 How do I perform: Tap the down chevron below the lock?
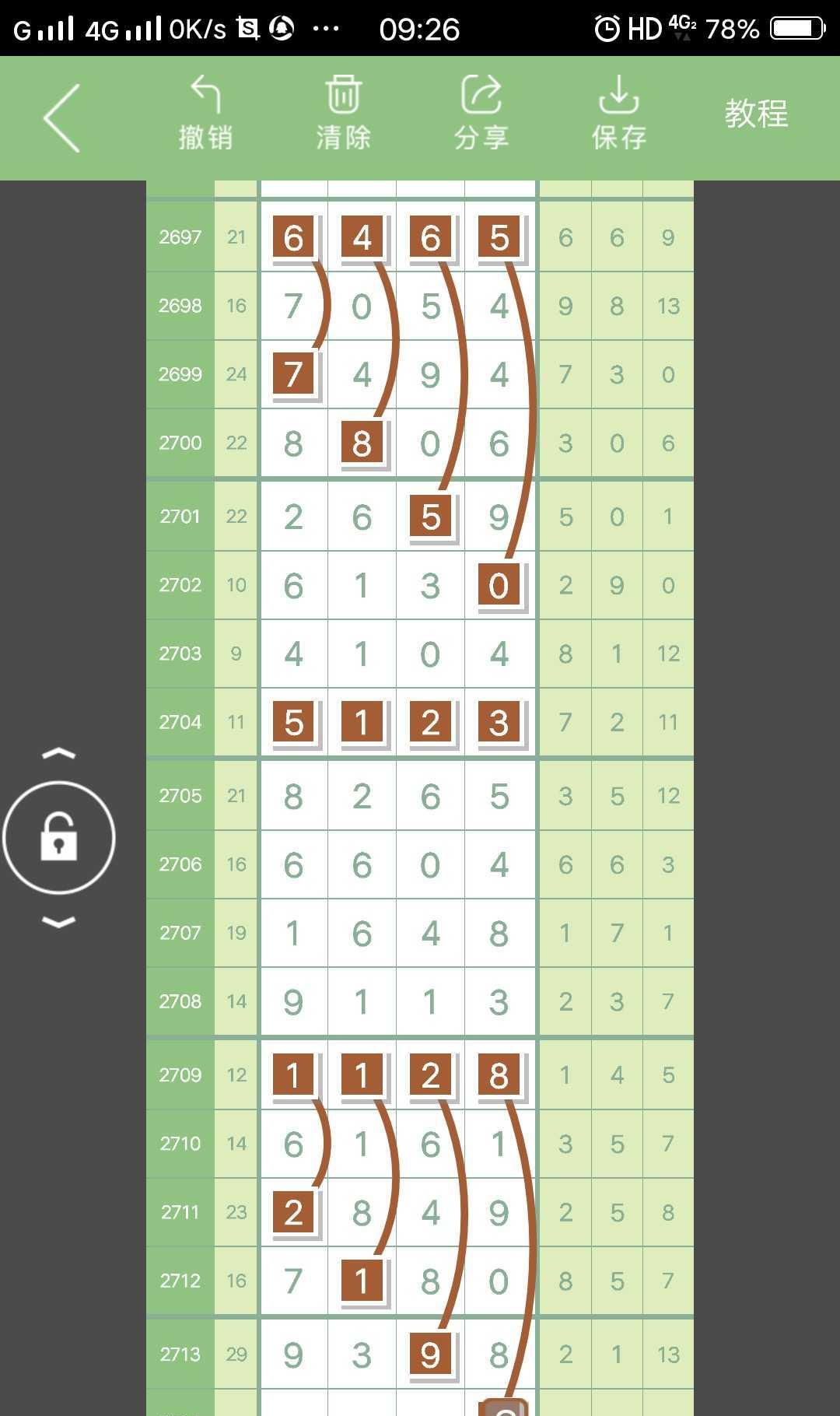click(58, 923)
